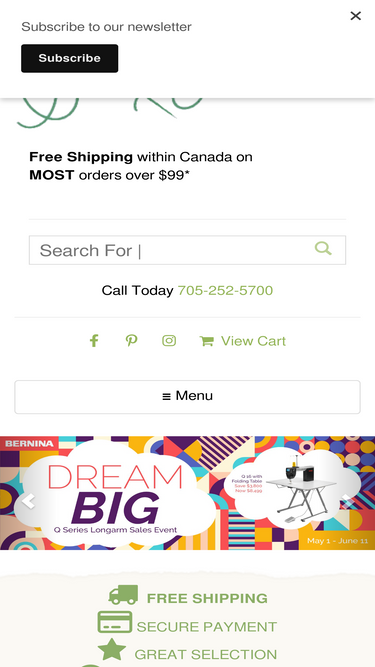Screen dimensions: 375x667
Task: Tap the green search magnifier icon
Action: pos(323,248)
